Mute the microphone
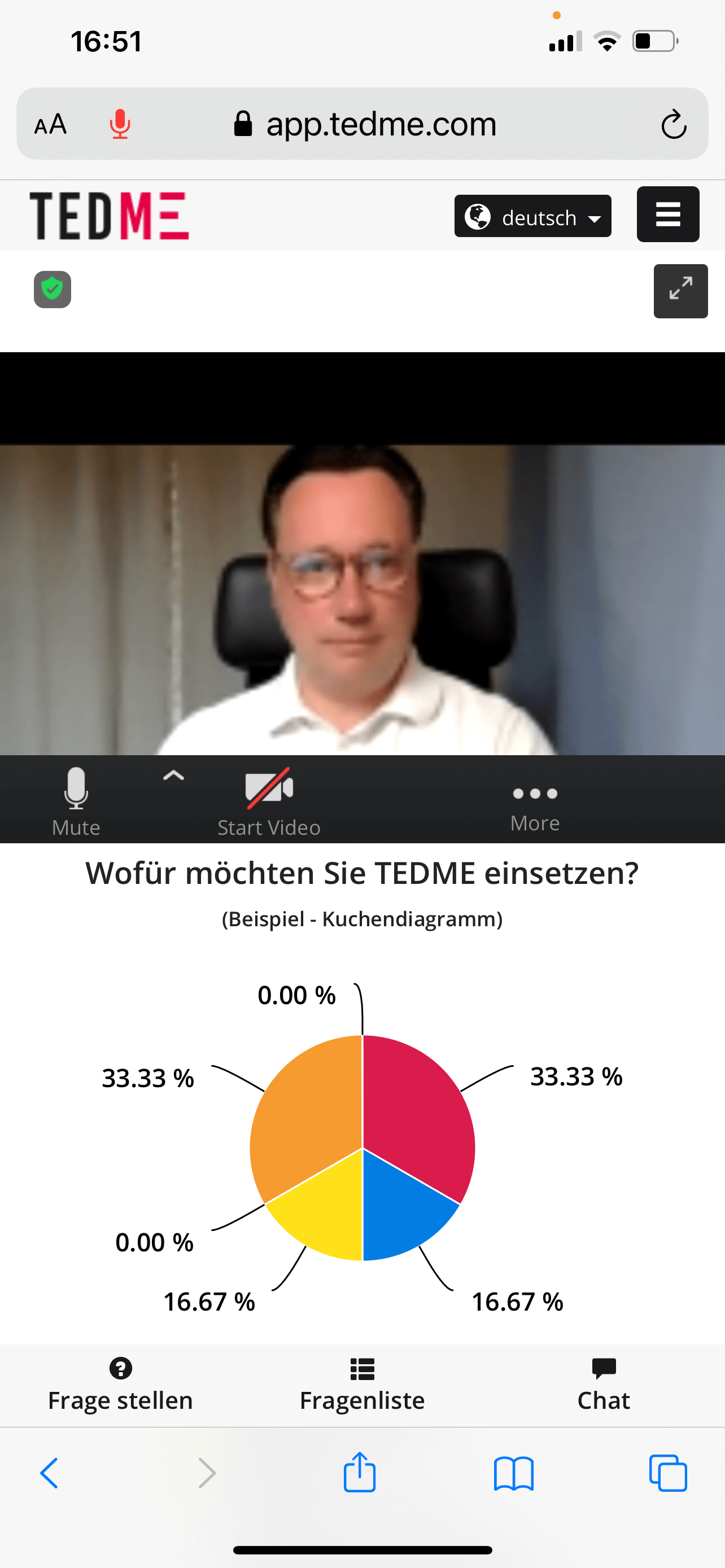This screenshot has height=1568, width=725. [x=76, y=800]
